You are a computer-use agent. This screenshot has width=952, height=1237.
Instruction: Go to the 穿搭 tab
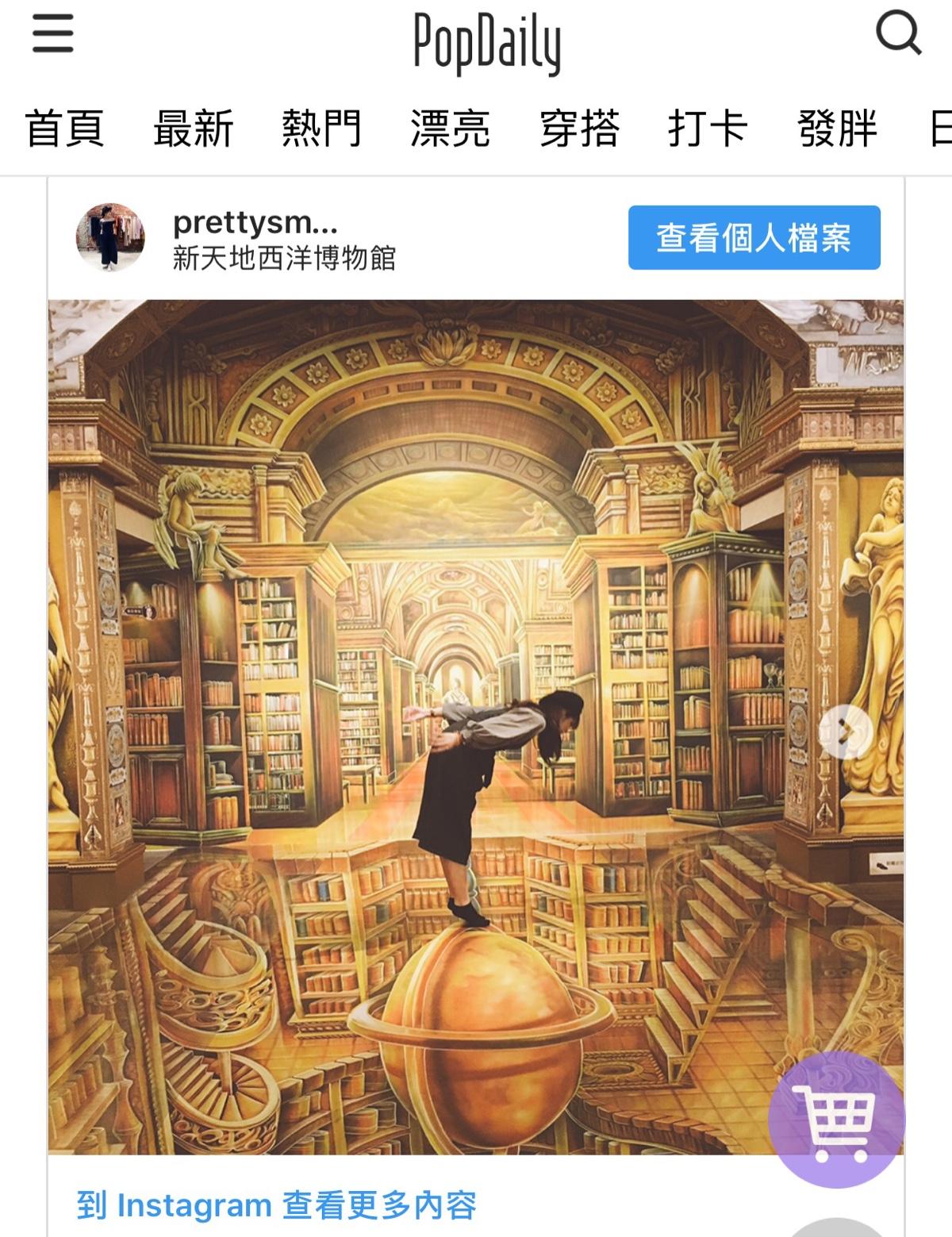pyautogui.click(x=579, y=129)
